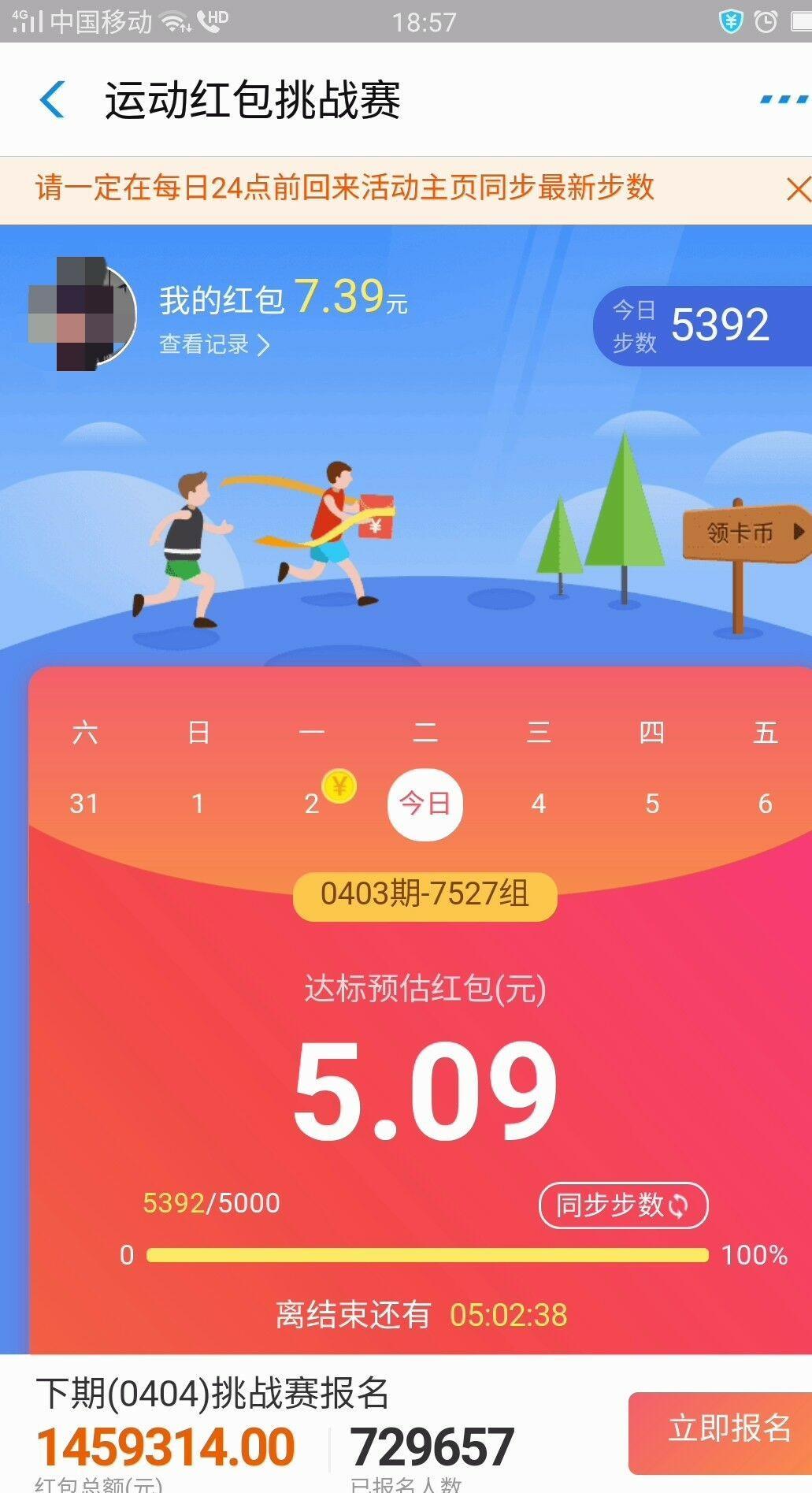The image size is (812, 1493).
Task: Select date 4 in the week row
Action: coord(539,803)
